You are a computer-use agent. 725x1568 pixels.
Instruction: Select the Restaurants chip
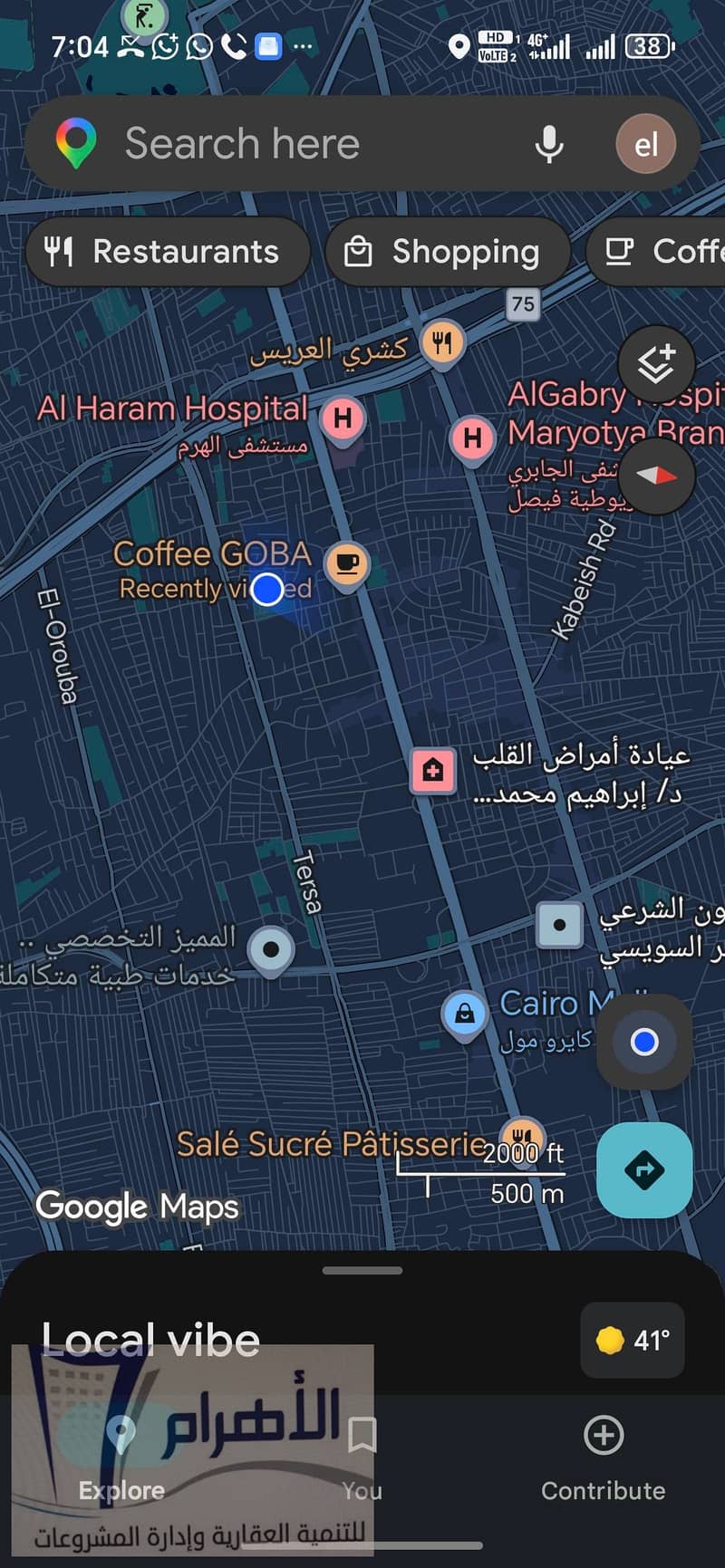[x=168, y=252]
